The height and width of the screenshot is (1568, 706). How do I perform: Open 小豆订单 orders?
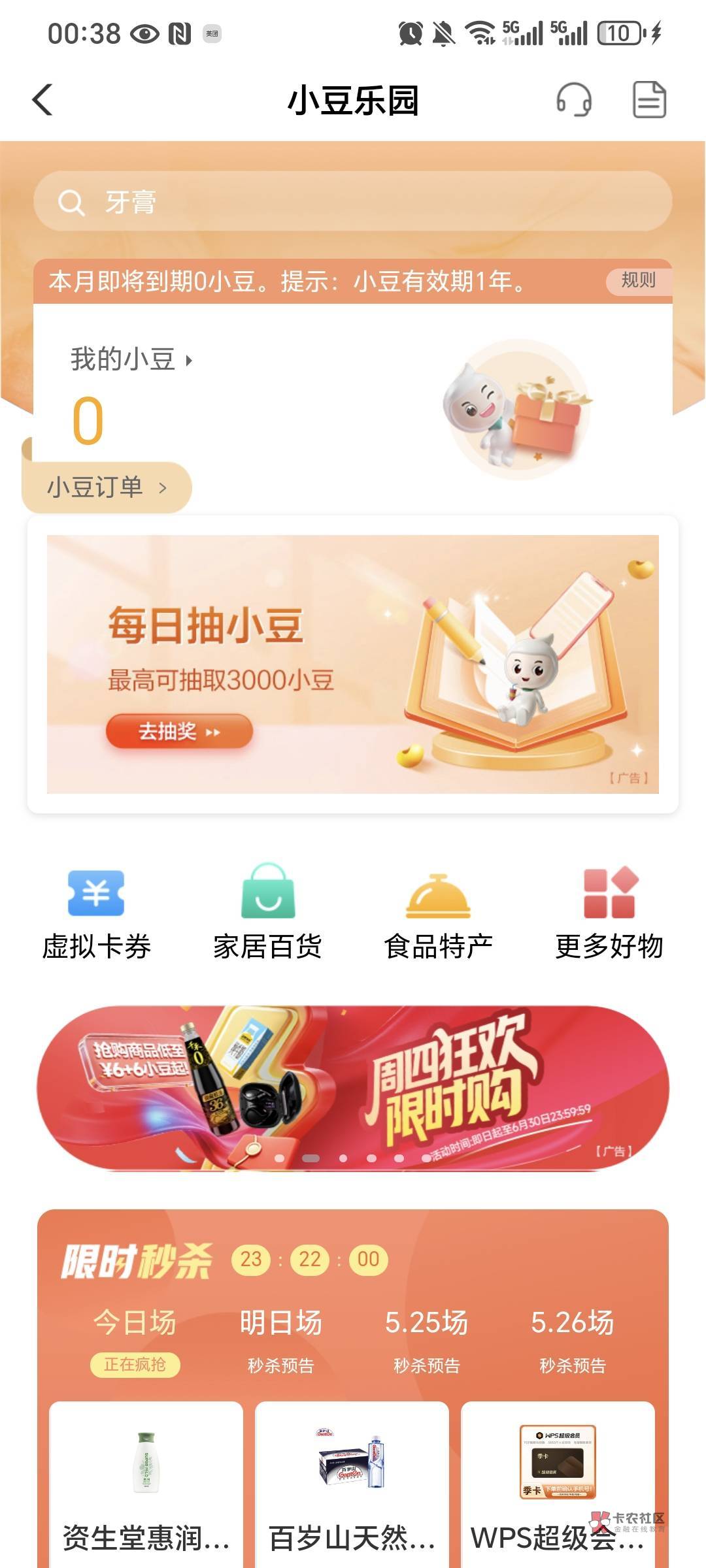(107, 487)
